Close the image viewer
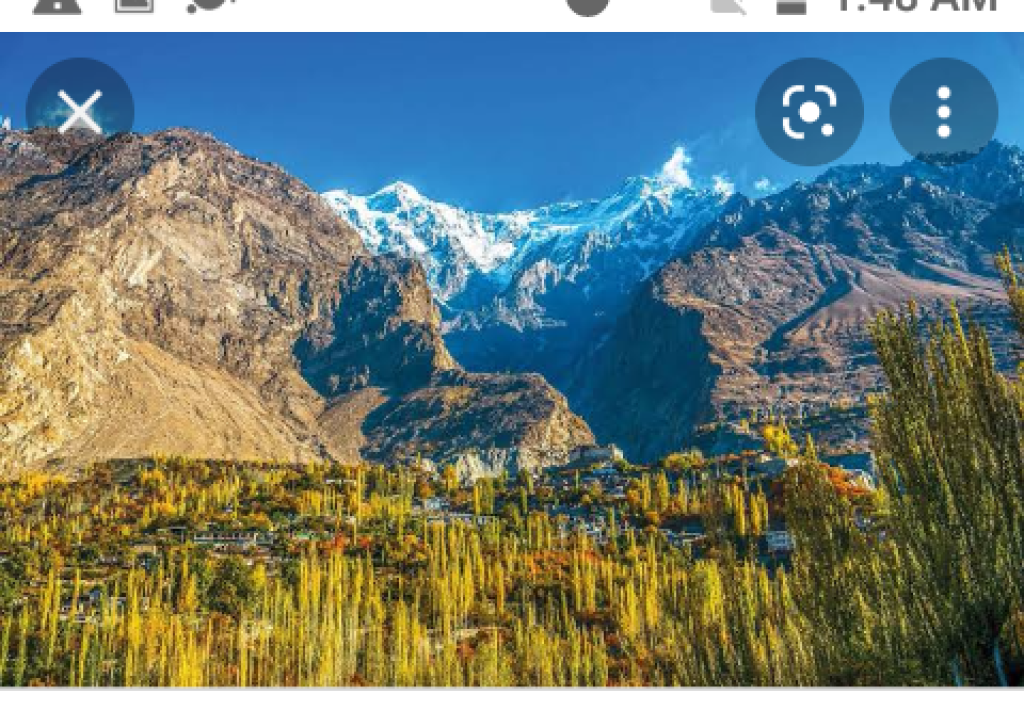1024x710 pixels. click(80, 111)
